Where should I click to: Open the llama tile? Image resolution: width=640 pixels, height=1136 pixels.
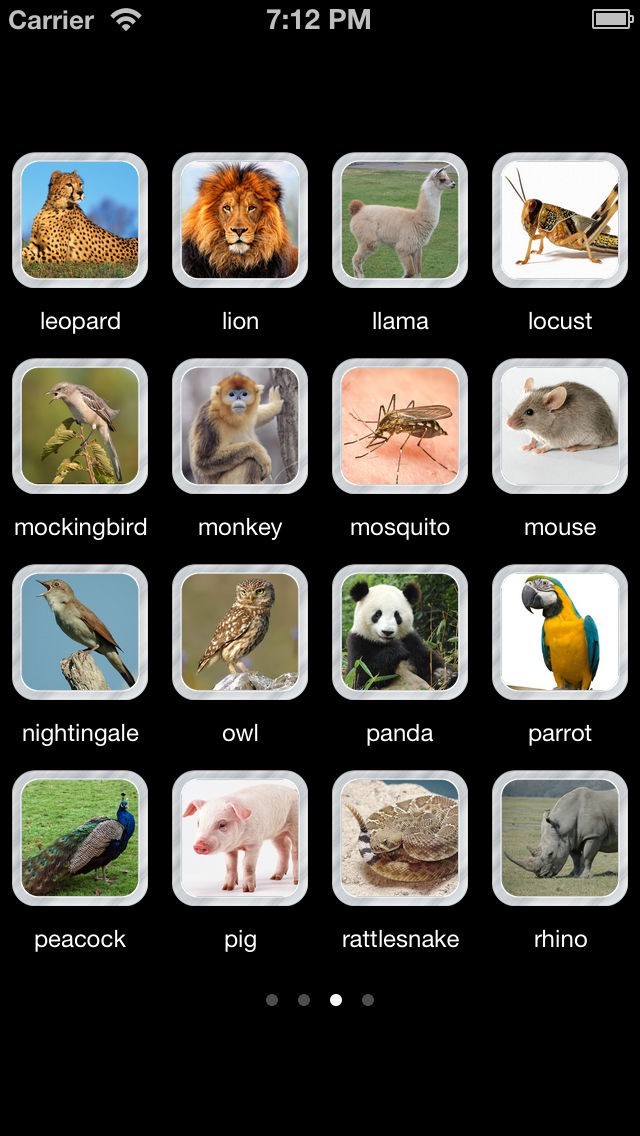point(400,220)
